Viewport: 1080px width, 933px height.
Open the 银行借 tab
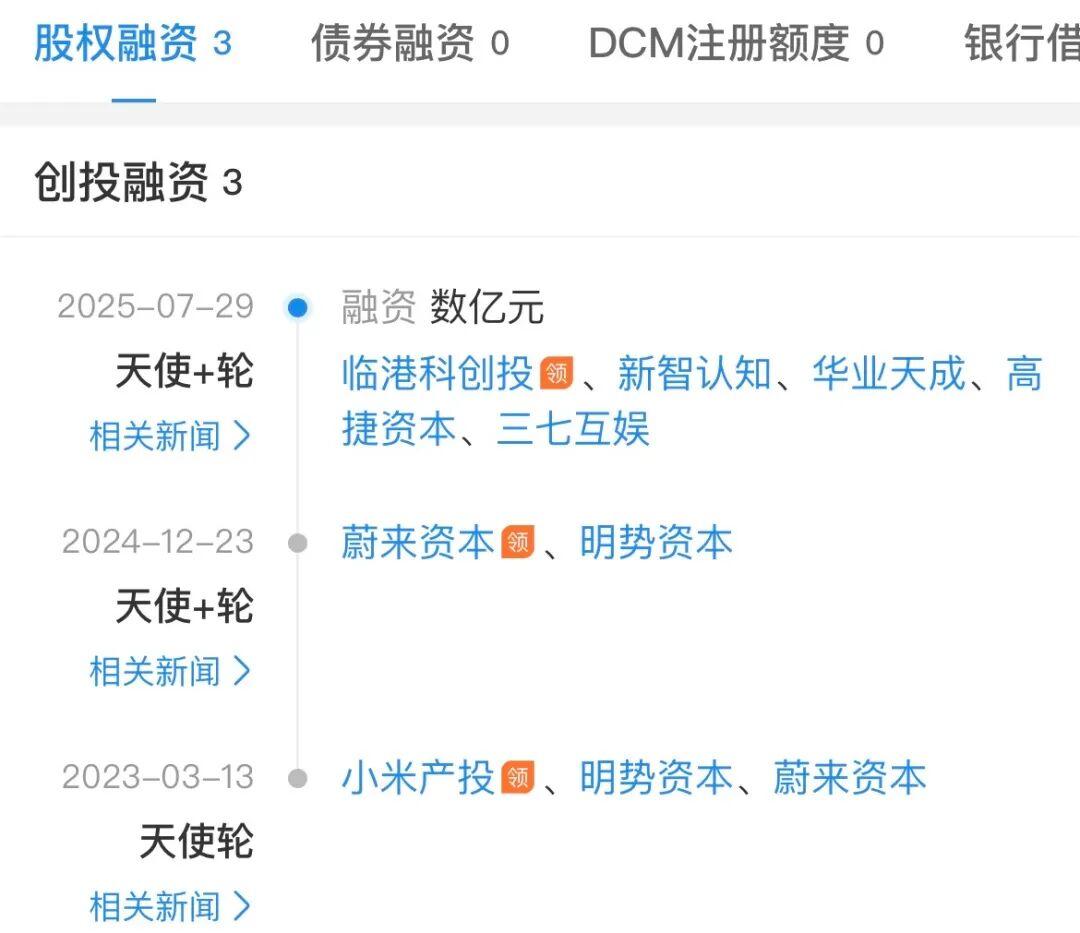pyautogui.click(x=1022, y=44)
